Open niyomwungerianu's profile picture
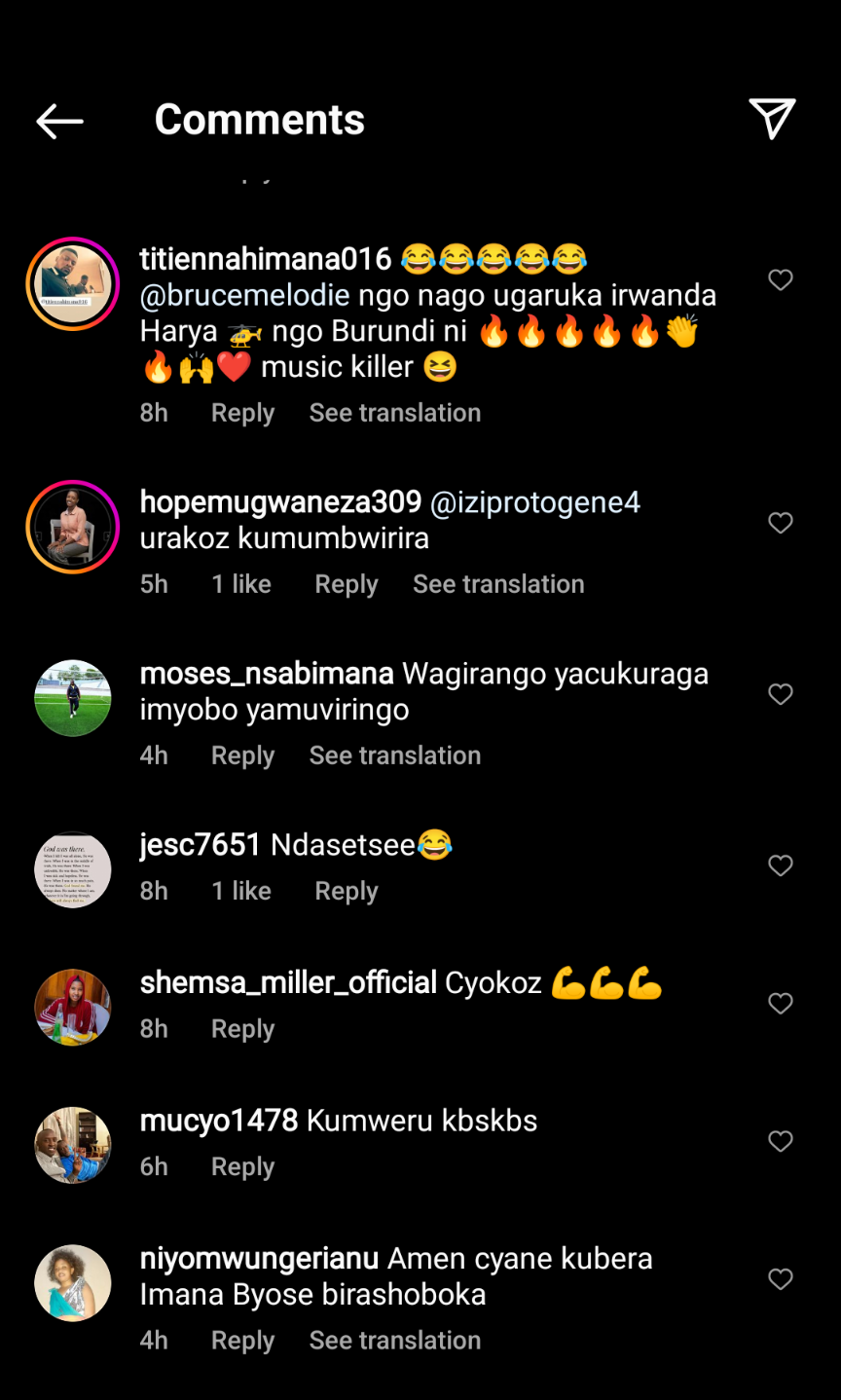The width and height of the screenshot is (841, 1400). tap(73, 1283)
